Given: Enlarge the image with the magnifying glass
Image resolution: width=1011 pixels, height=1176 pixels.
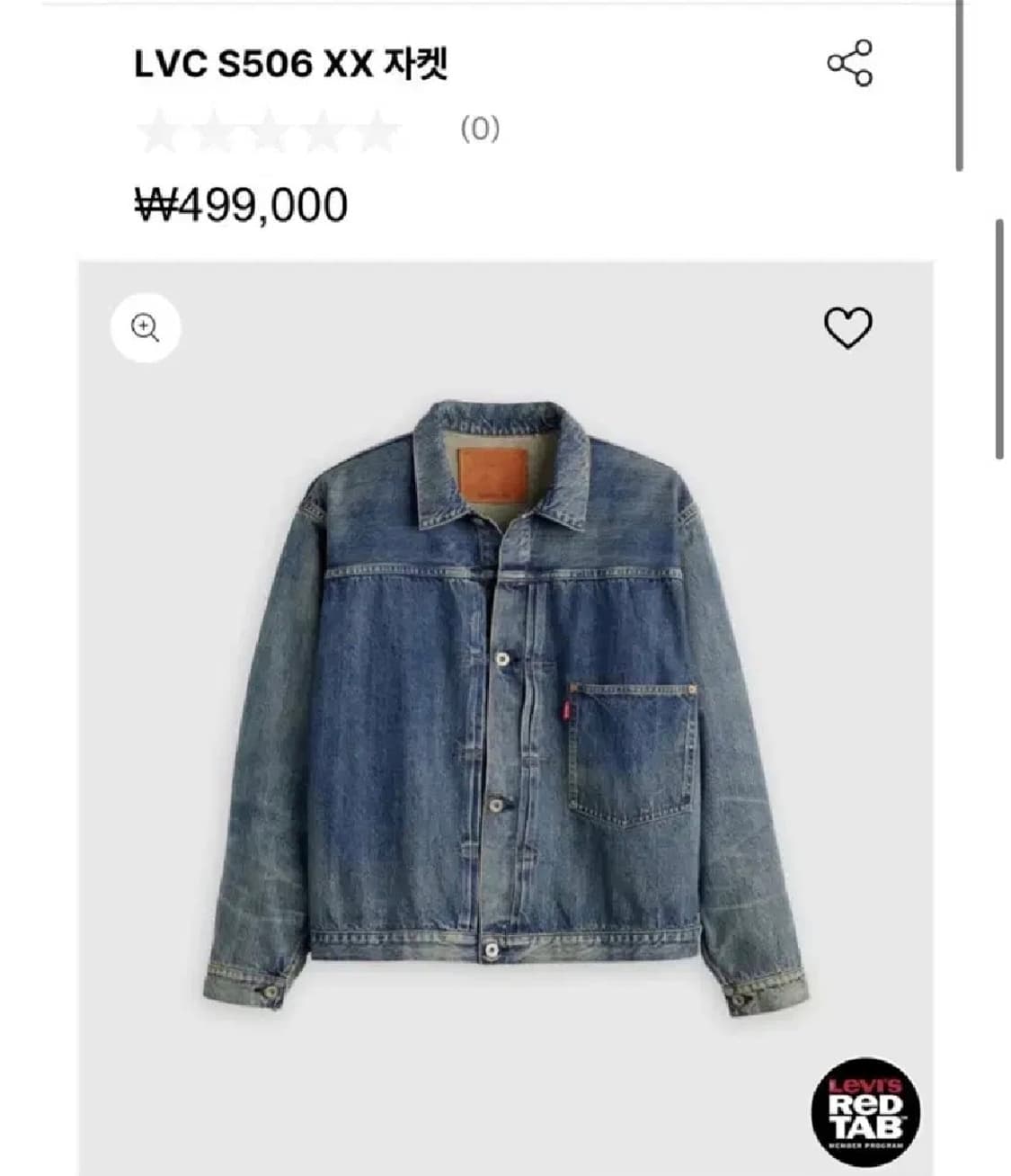Looking at the screenshot, I should 146,325.
